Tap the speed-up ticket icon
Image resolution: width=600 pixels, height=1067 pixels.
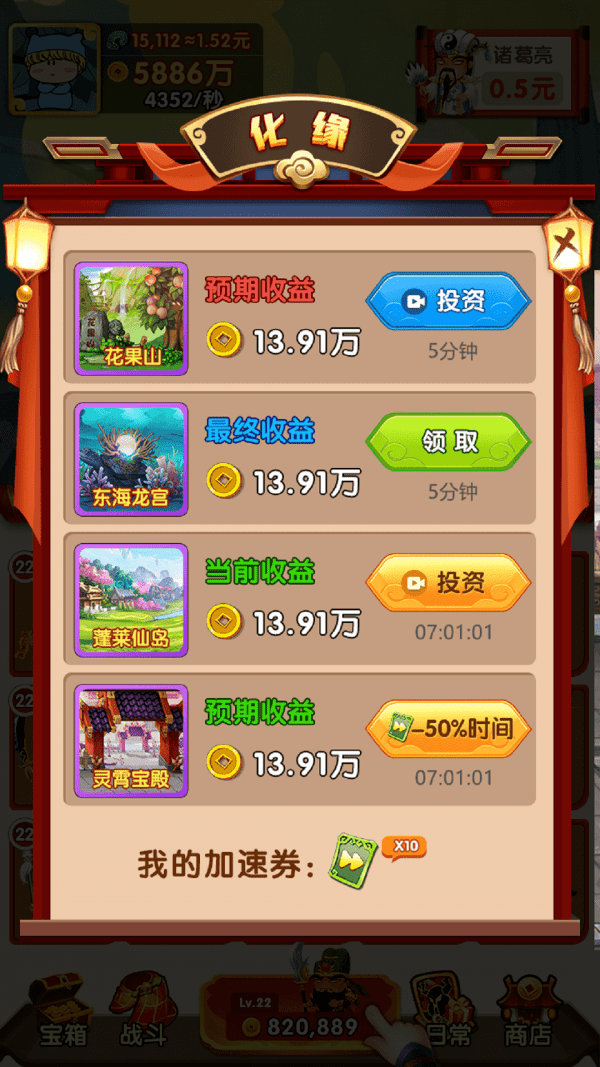point(356,862)
